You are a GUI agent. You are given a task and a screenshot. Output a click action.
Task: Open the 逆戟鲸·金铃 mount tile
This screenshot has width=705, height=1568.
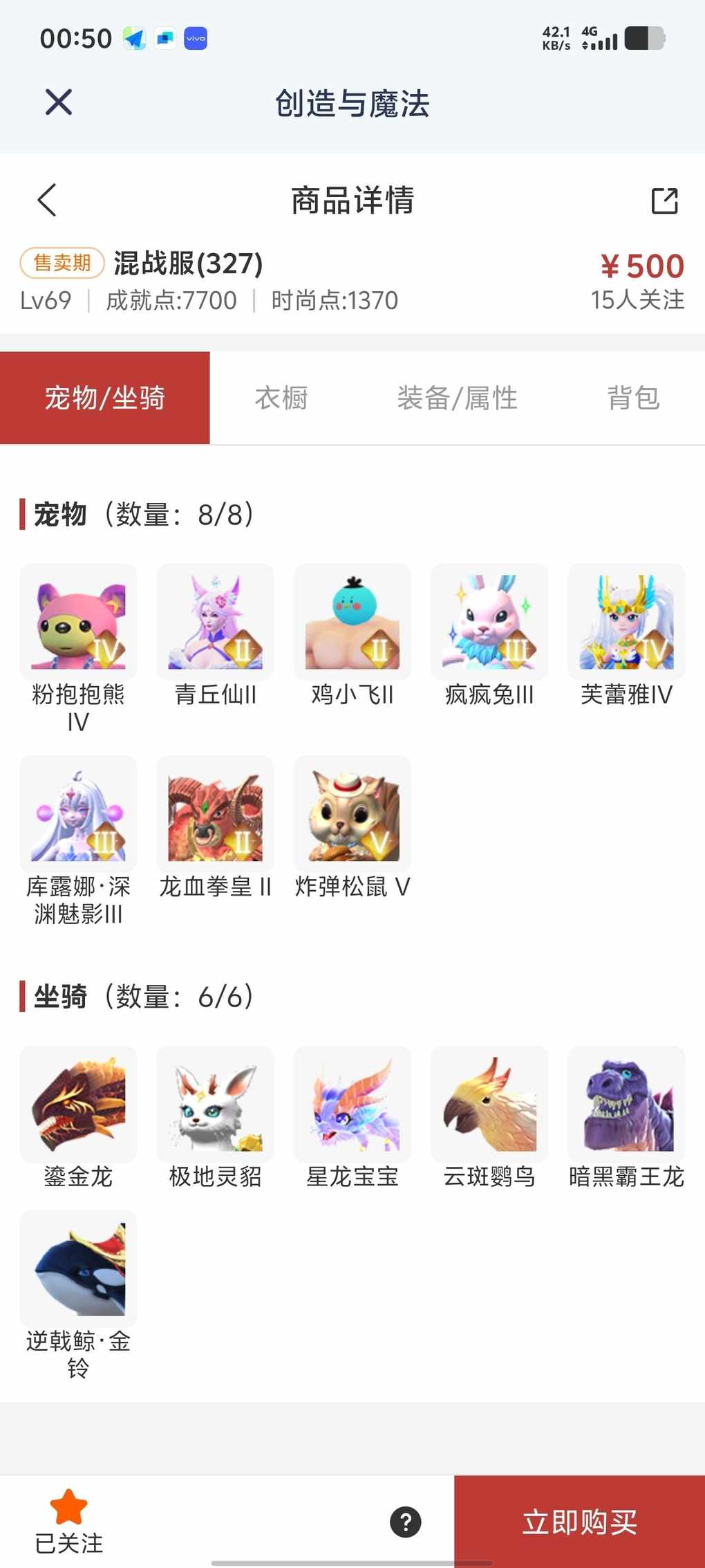[x=78, y=1269]
